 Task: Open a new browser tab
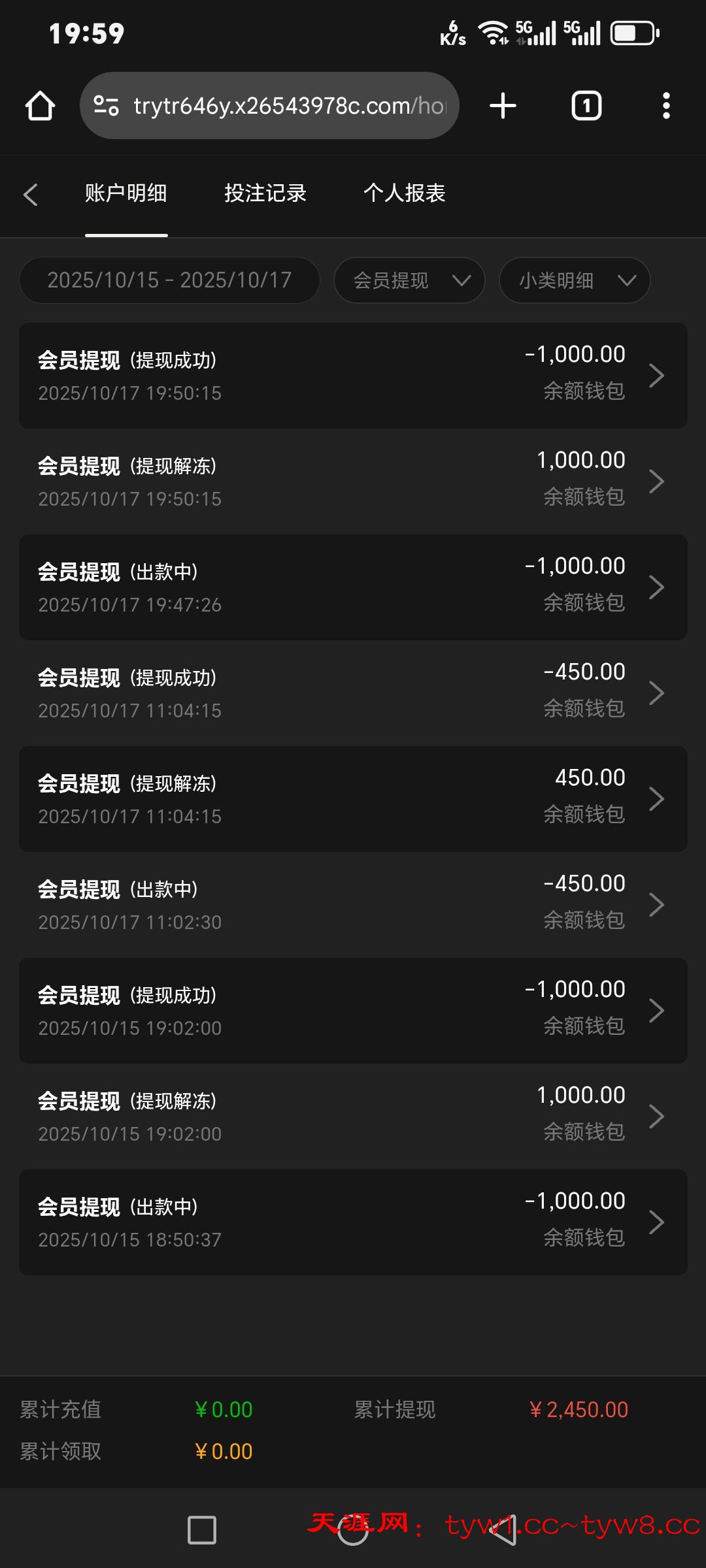(x=503, y=106)
